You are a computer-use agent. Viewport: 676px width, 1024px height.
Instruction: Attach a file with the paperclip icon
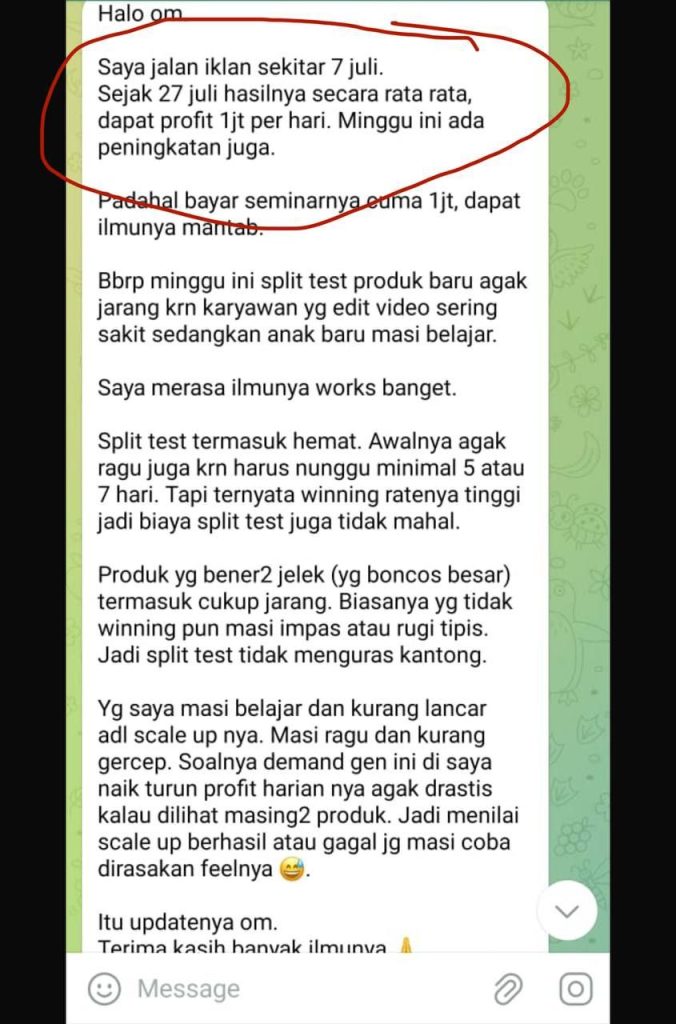point(509,989)
